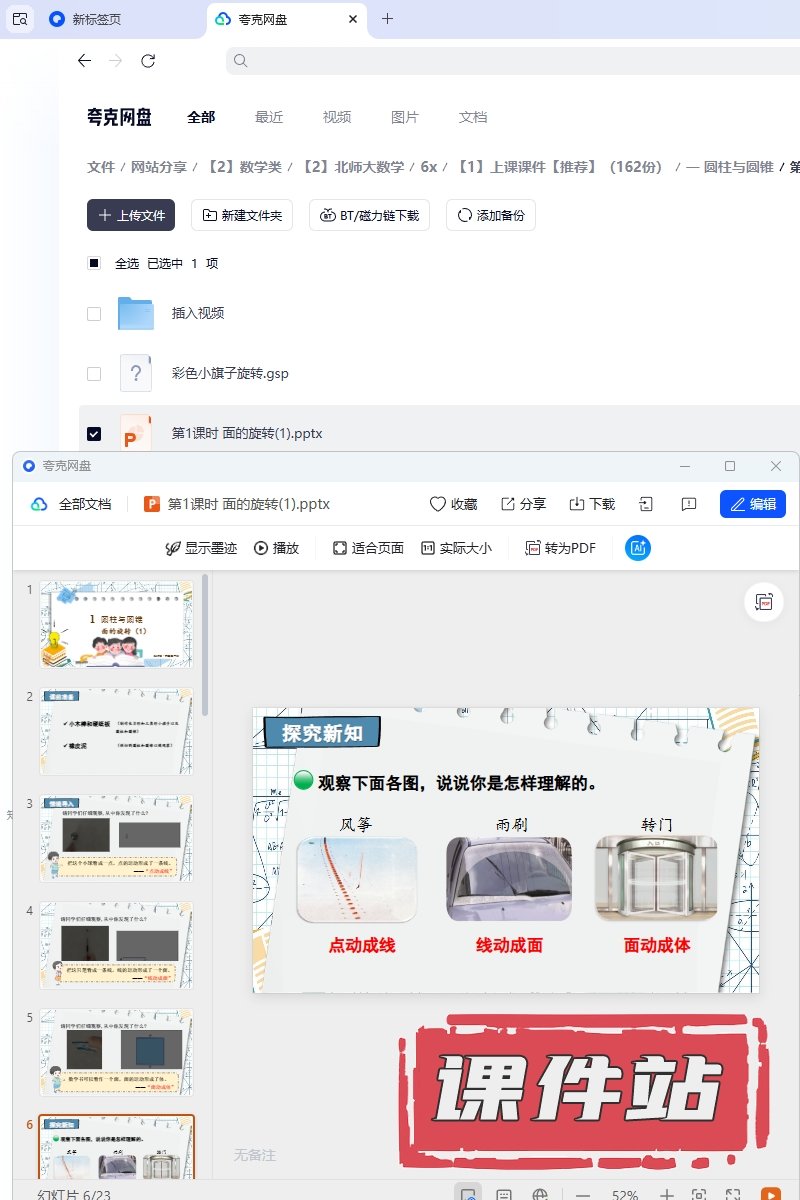Open BT/磁力链下载 download option
Screen dimensions: 800x1200
[x=370, y=215]
